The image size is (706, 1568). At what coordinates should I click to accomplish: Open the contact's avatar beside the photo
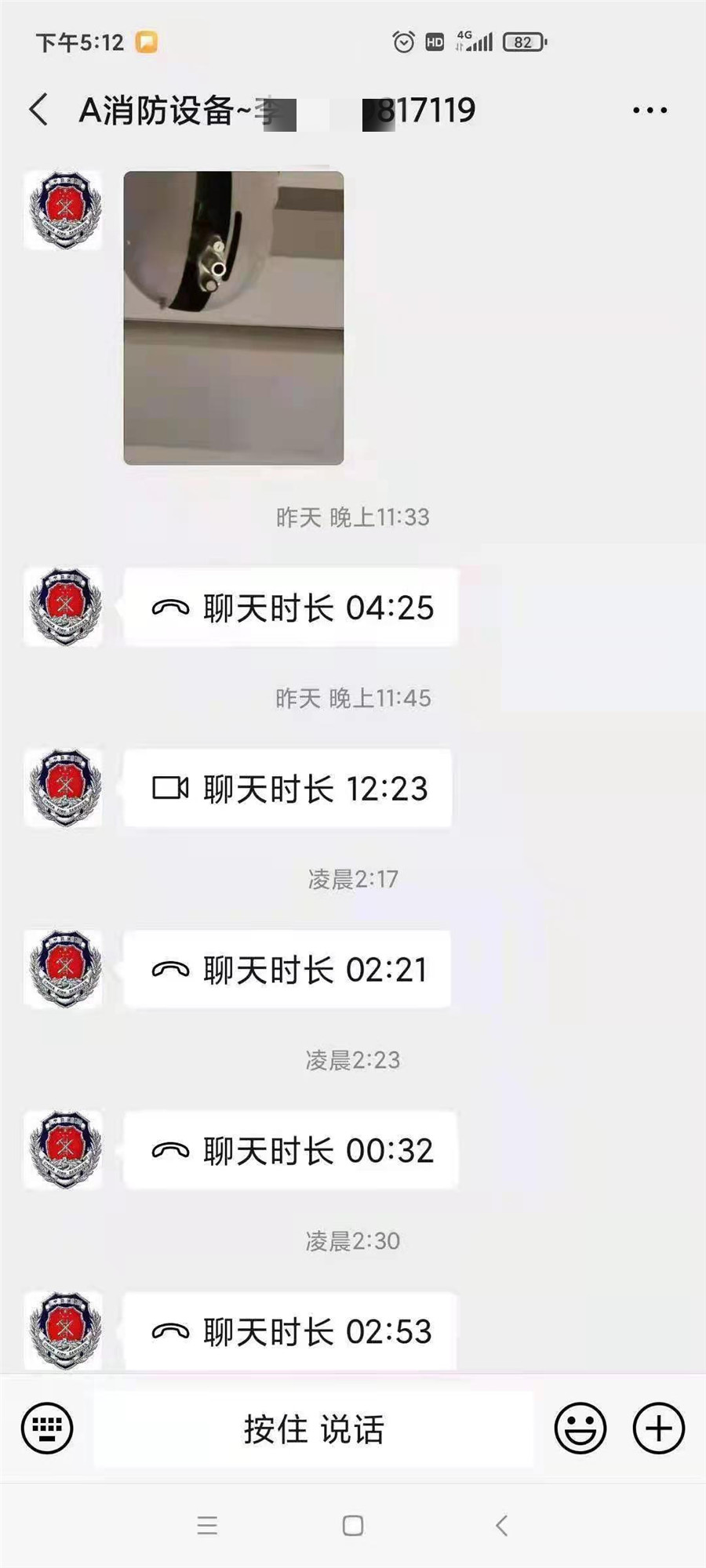click(64, 210)
